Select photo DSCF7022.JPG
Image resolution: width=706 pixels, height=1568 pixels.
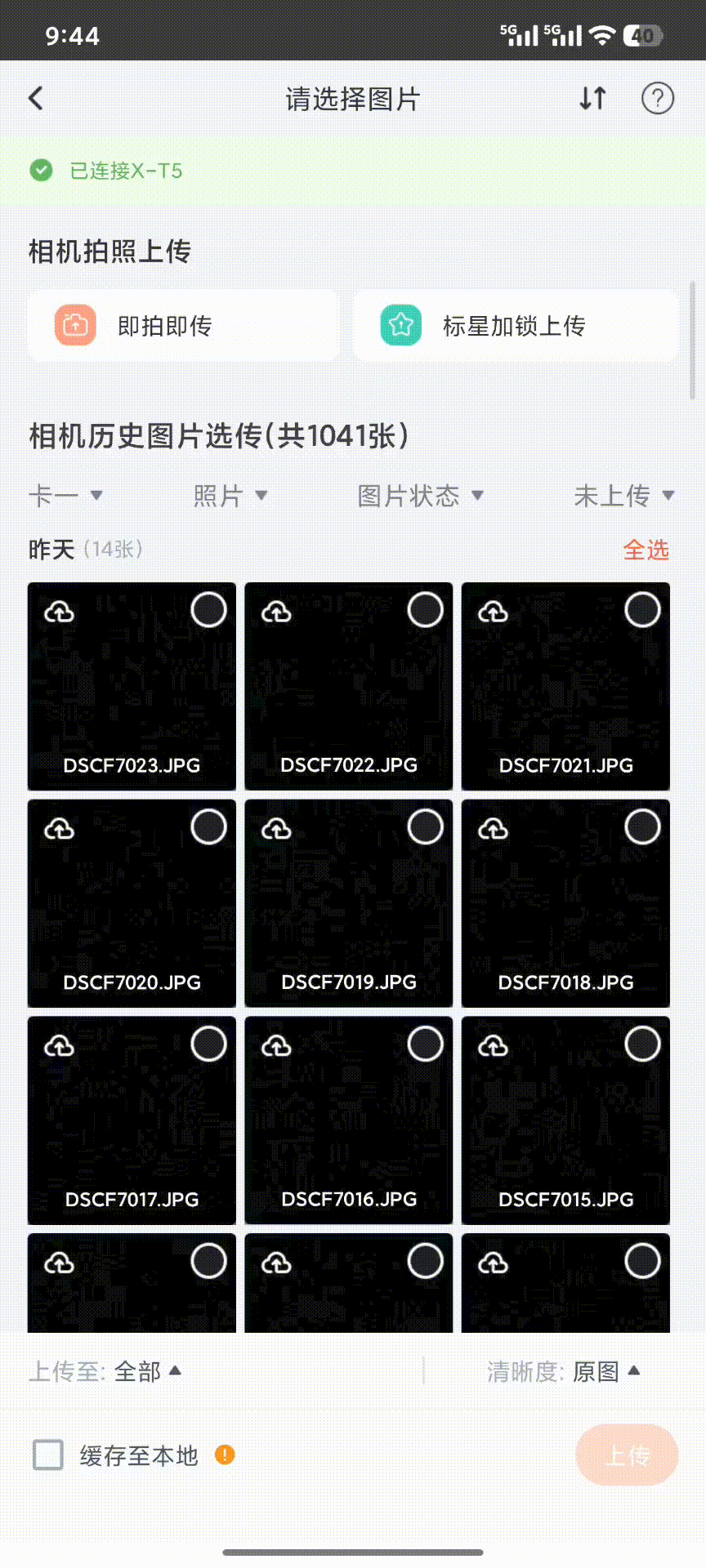[425, 610]
